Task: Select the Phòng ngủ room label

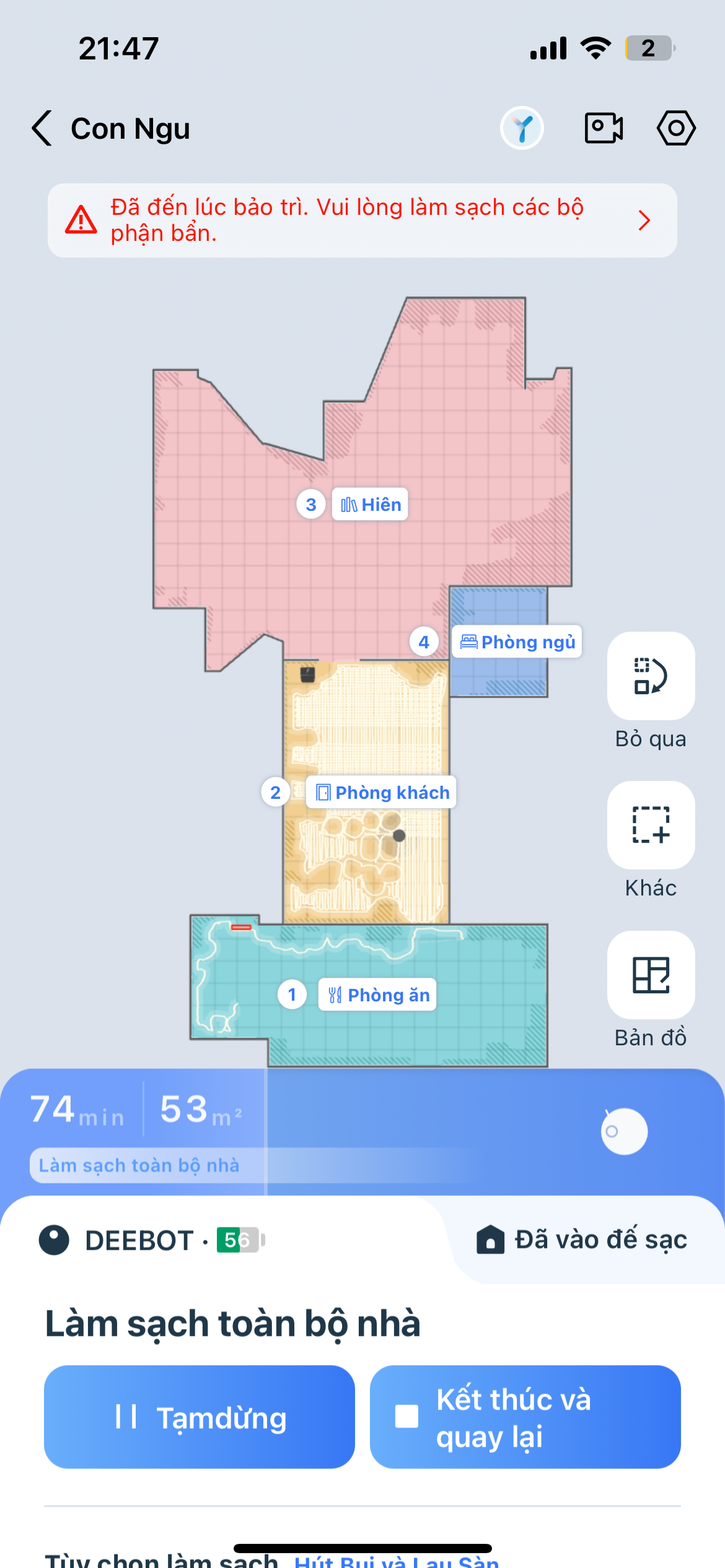Action: [517, 642]
